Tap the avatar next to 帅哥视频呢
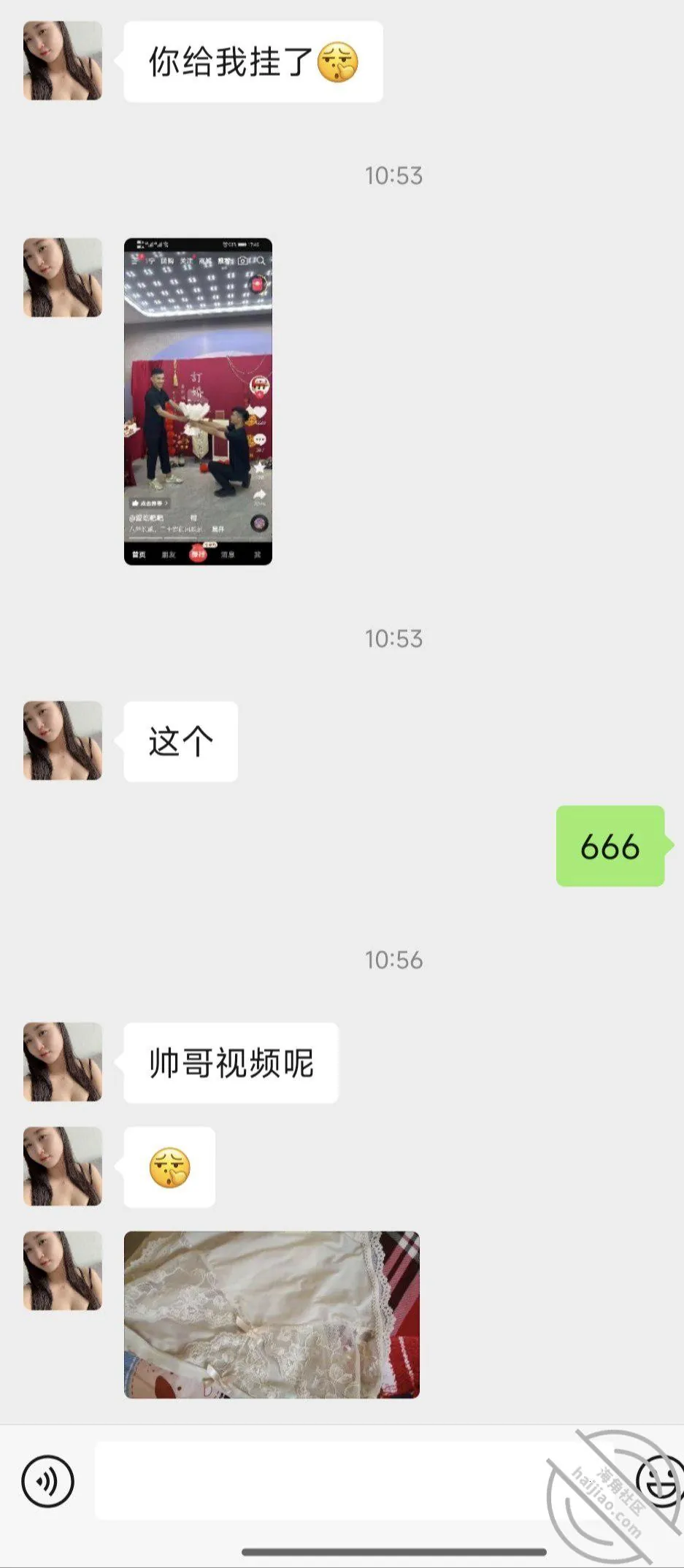This screenshot has width=684, height=1568. (63, 1062)
